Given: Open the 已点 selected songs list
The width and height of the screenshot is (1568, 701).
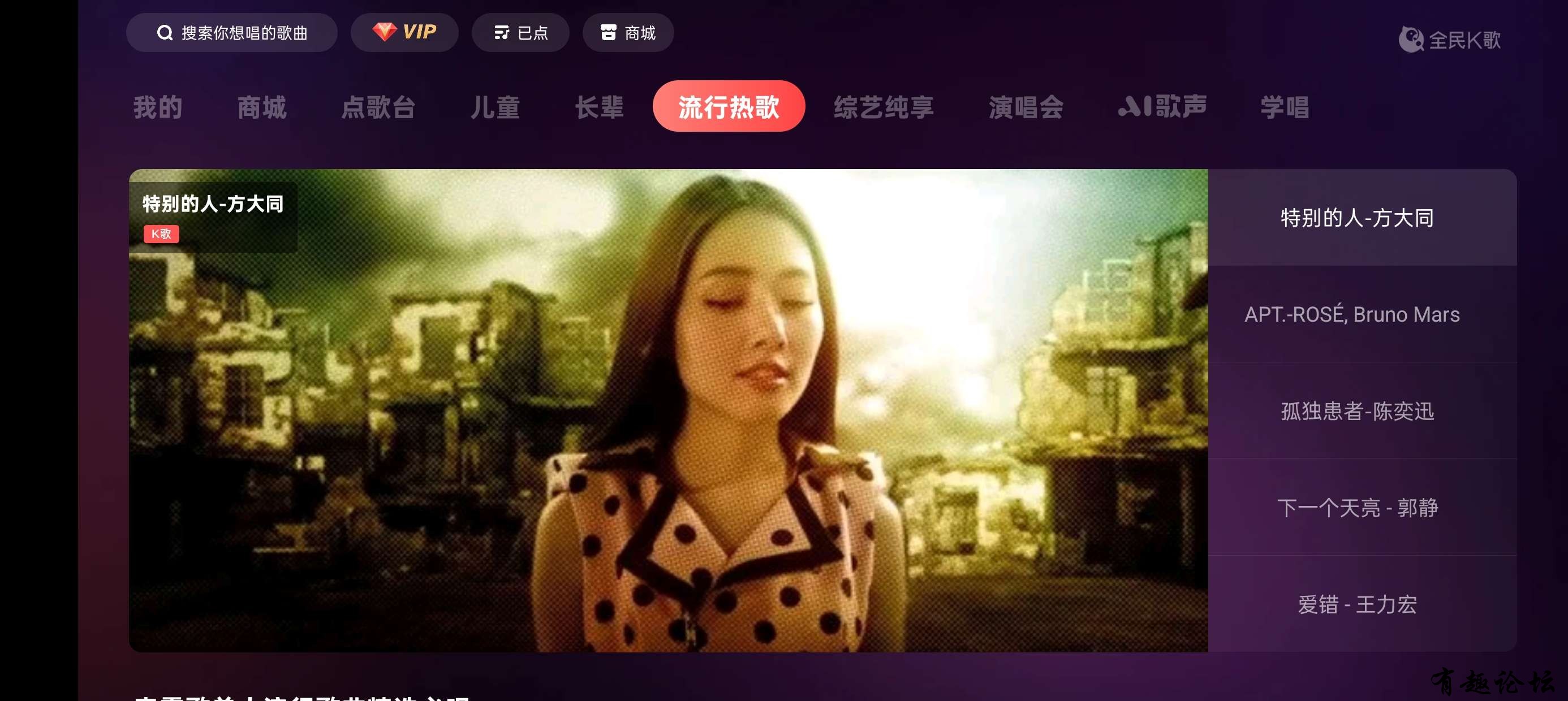Looking at the screenshot, I should pos(520,33).
